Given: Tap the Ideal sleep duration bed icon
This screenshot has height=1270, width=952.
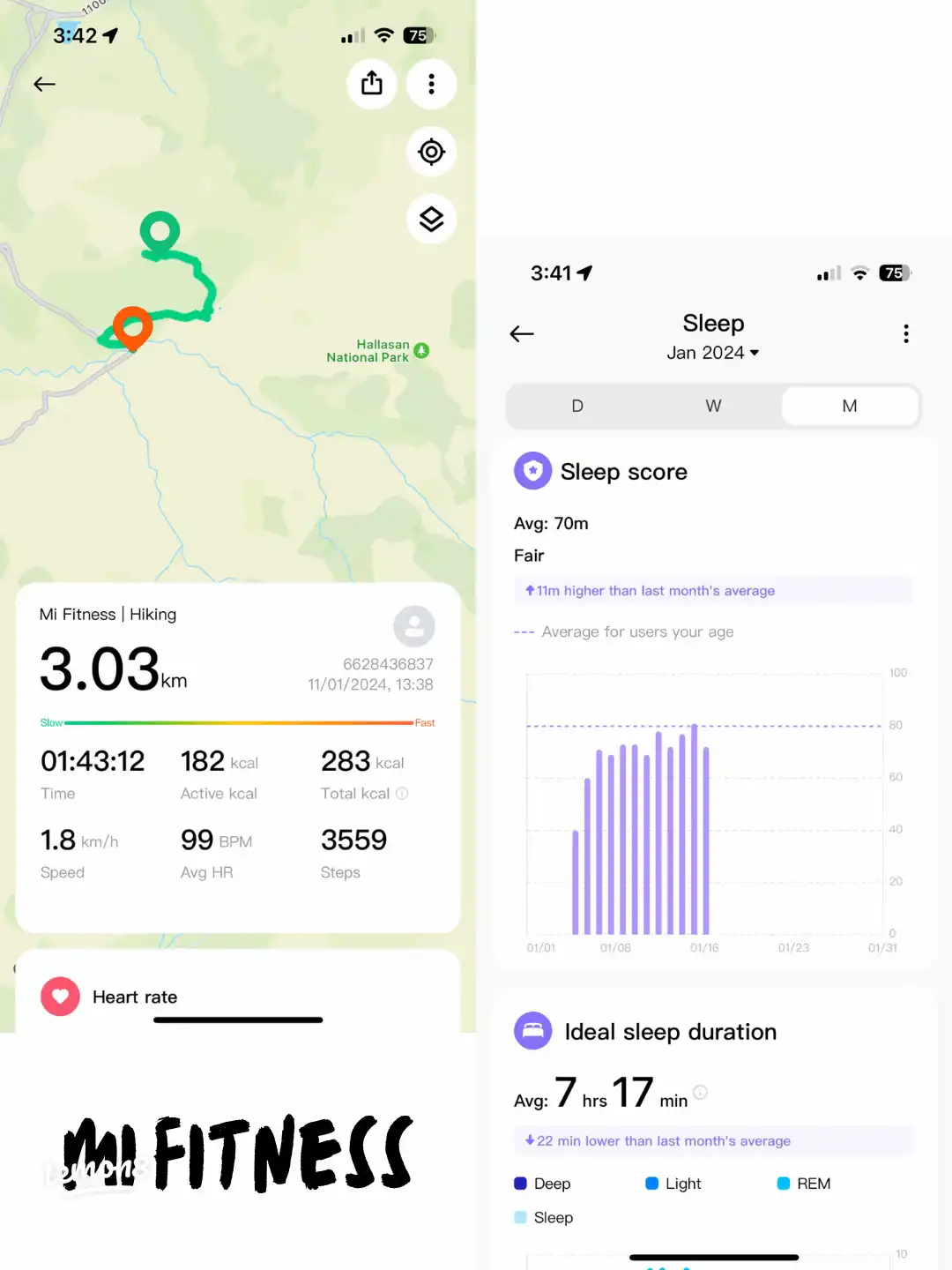Looking at the screenshot, I should coord(532,1031).
